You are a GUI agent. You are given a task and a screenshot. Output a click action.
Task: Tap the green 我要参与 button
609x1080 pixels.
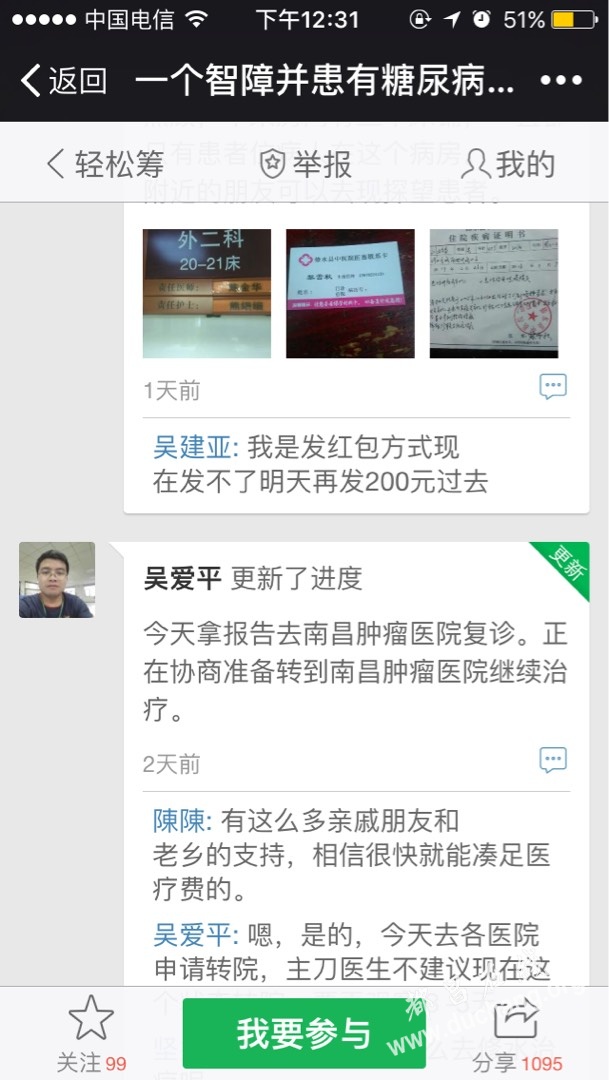tap(304, 1033)
